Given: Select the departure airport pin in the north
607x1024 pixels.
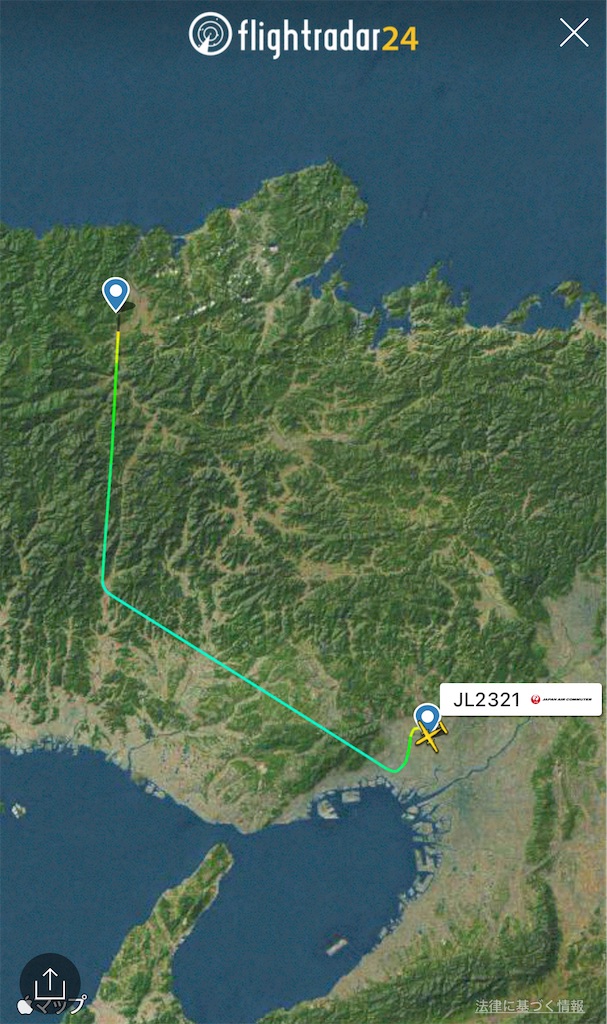Looking at the screenshot, I should coord(116,295).
